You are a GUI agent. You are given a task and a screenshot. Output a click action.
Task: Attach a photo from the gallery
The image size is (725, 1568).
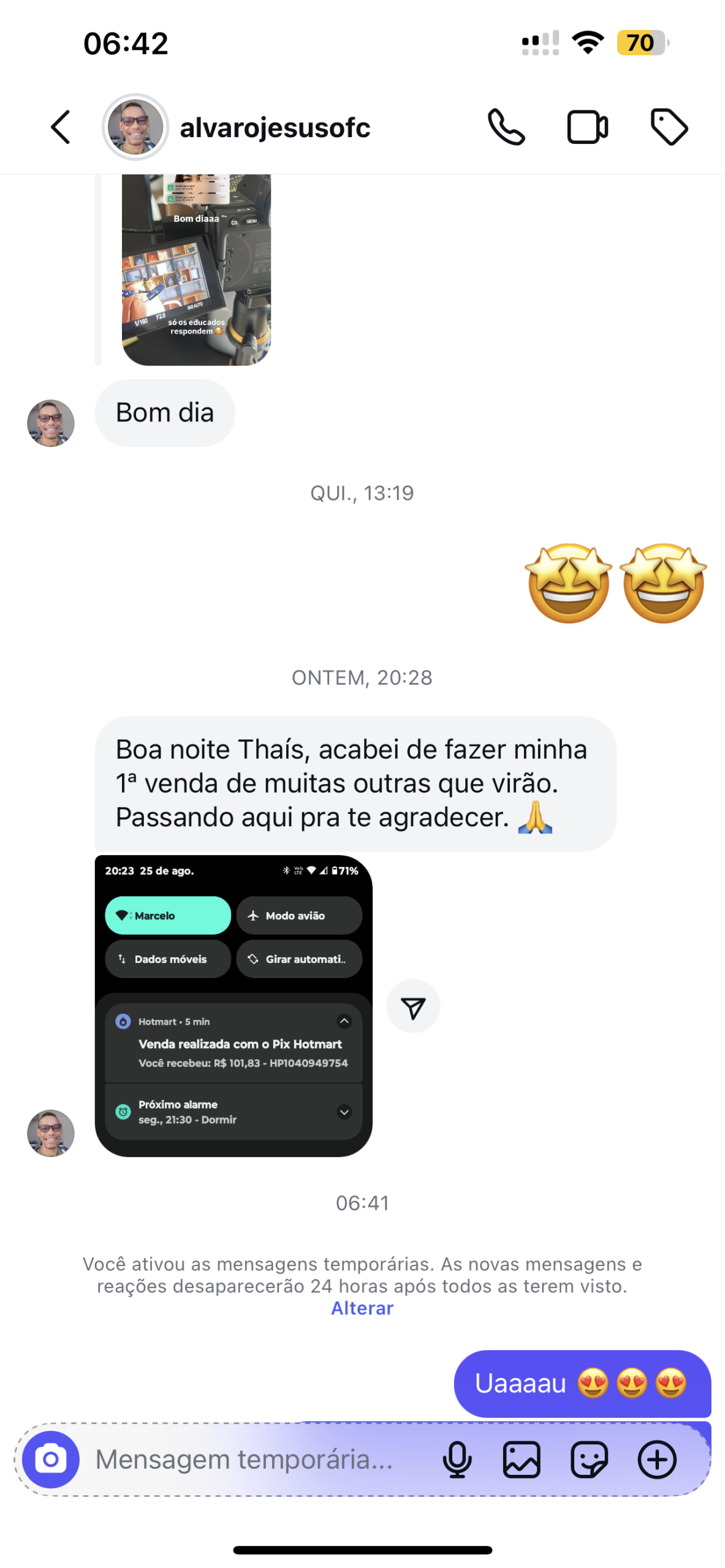tap(522, 1460)
